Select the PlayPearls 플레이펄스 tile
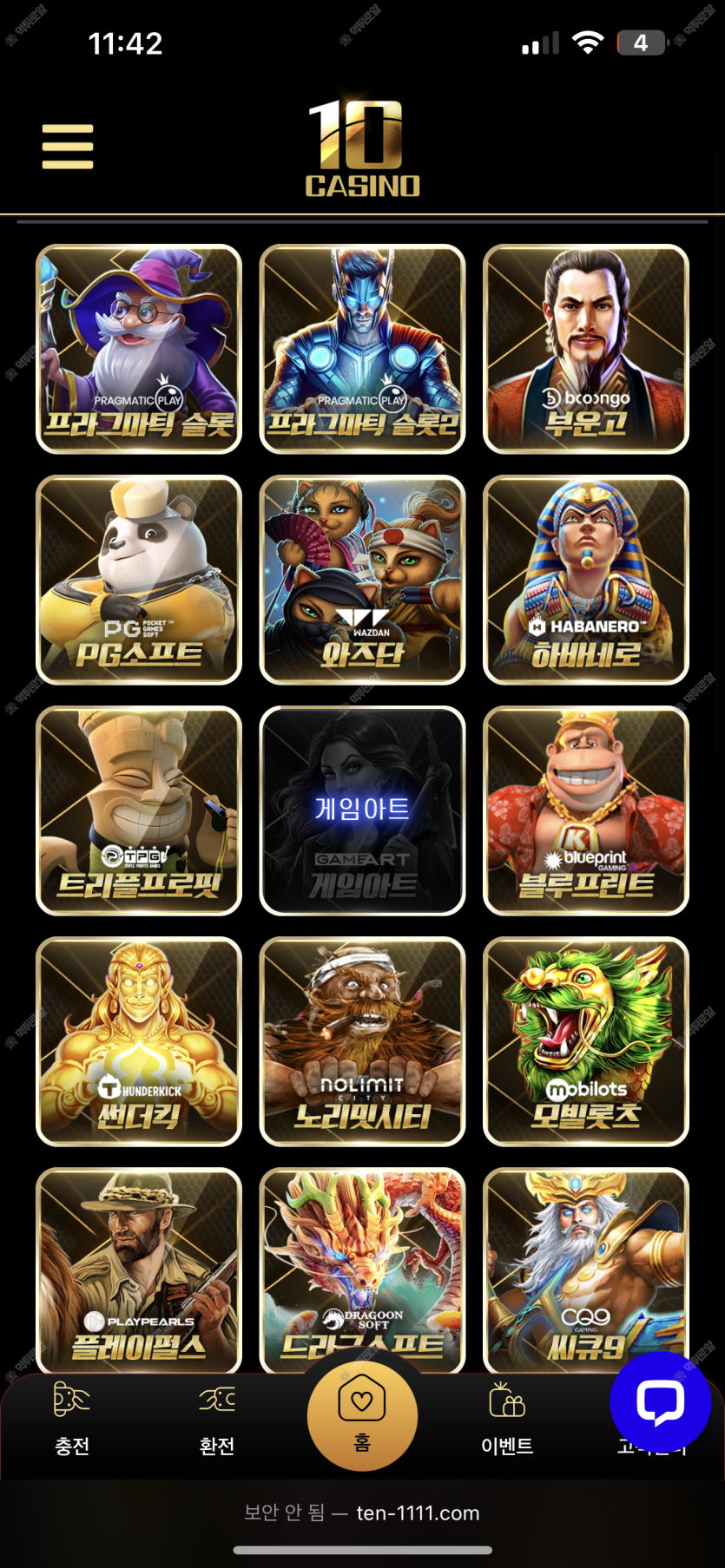 pyautogui.click(x=139, y=1267)
